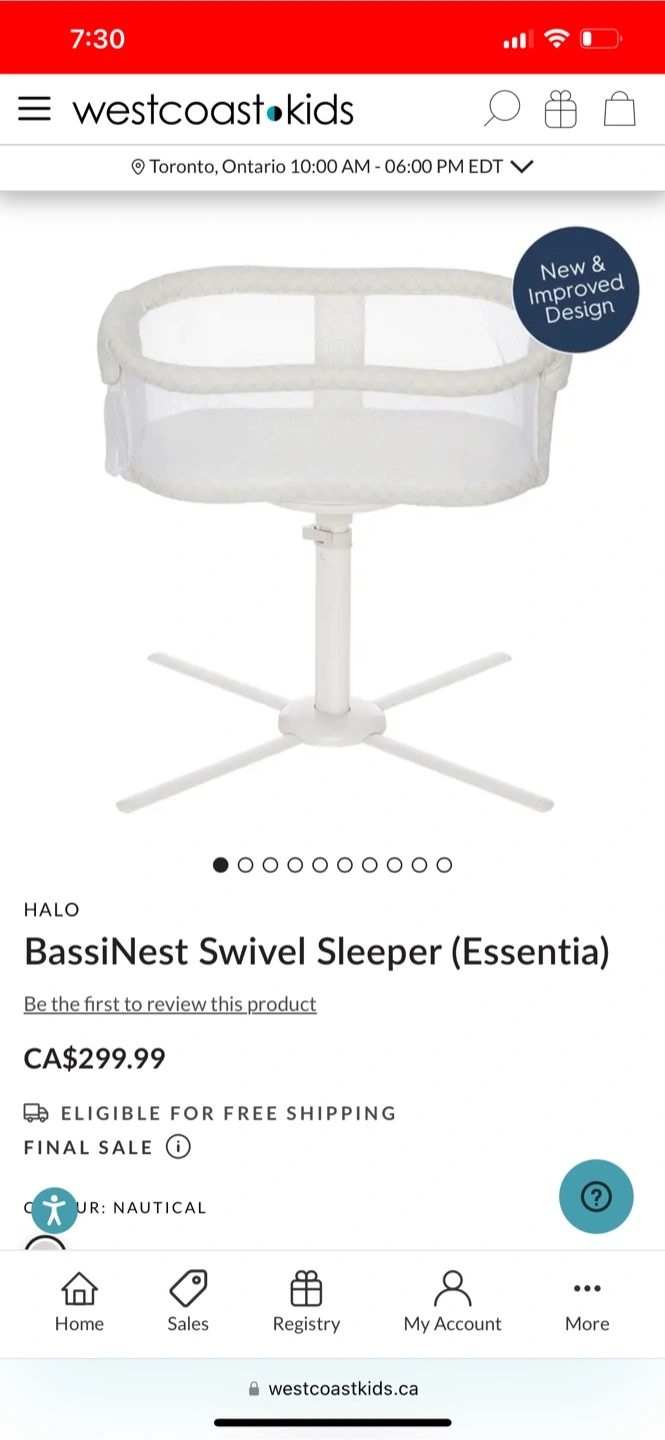Go to the Home tab
Image resolution: width=665 pixels, height=1440 pixels.
(x=79, y=1301)
